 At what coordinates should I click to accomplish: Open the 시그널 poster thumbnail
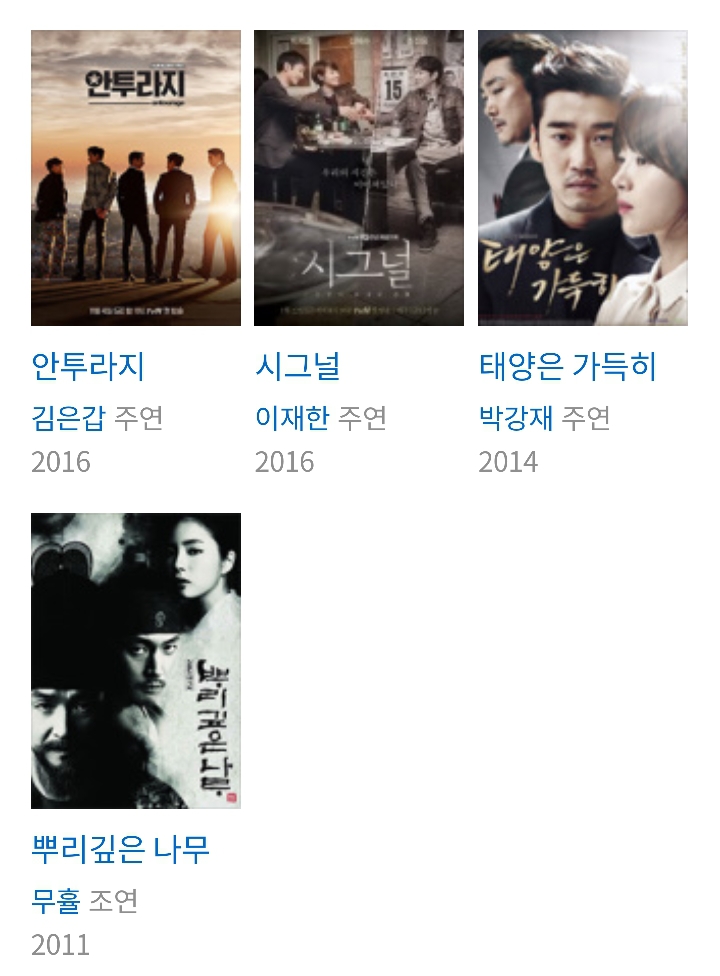tap(359, 178)
